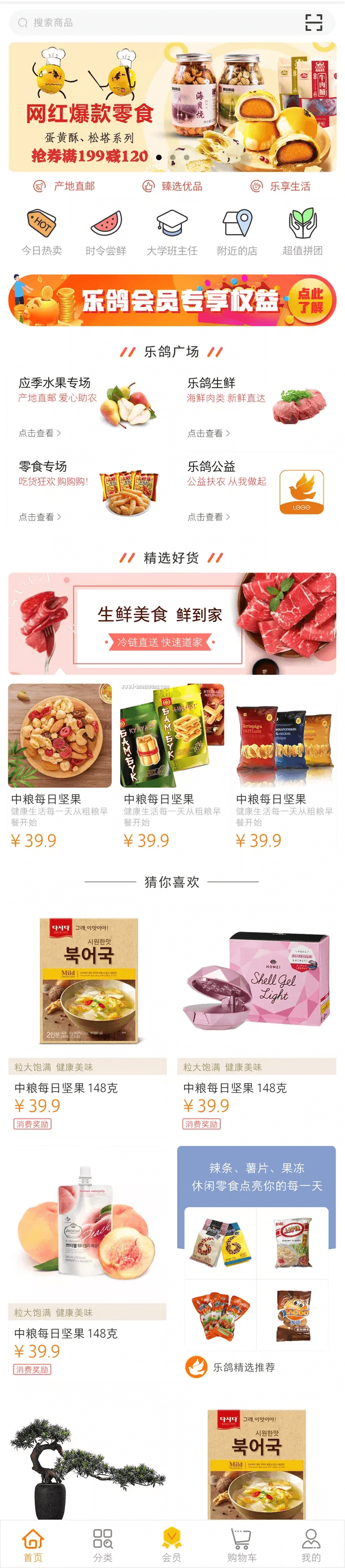345x1568 pixels.
Task: Open the scan code icon
Action: pyautogui.click(x=314, y=23)
